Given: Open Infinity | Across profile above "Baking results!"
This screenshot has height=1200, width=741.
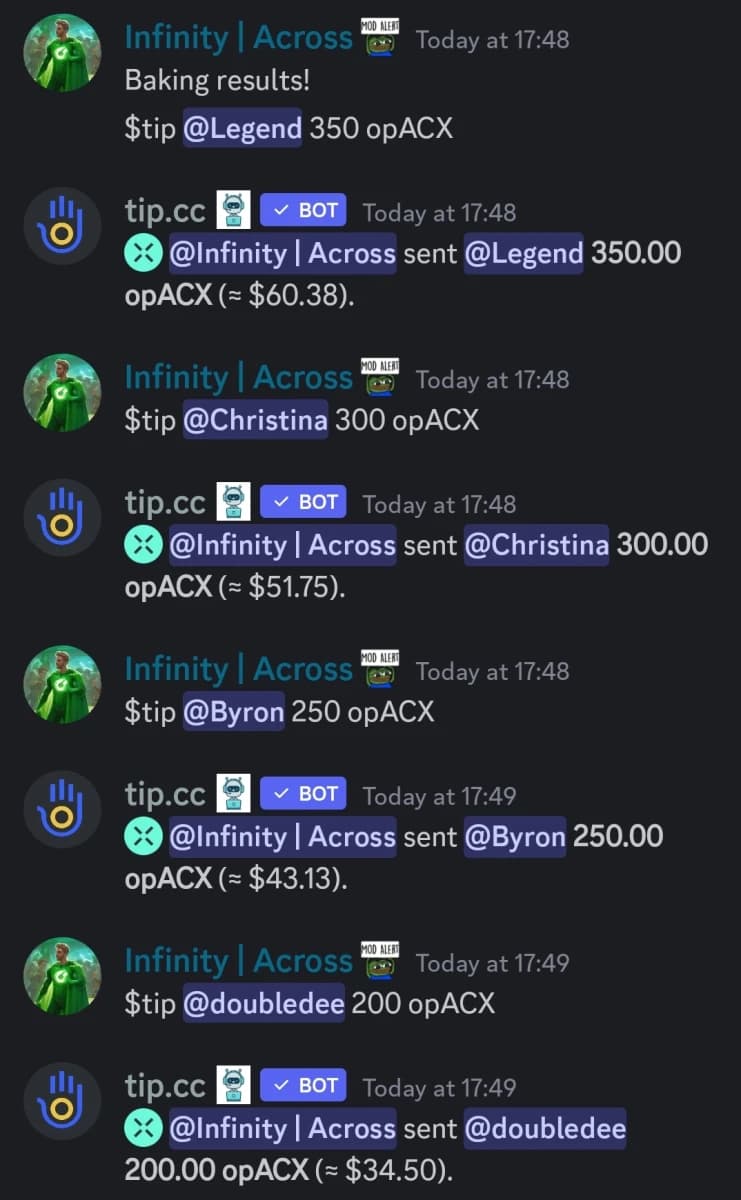Looking at the screenshot, I should pyautogui.click(x=238, y=38).
